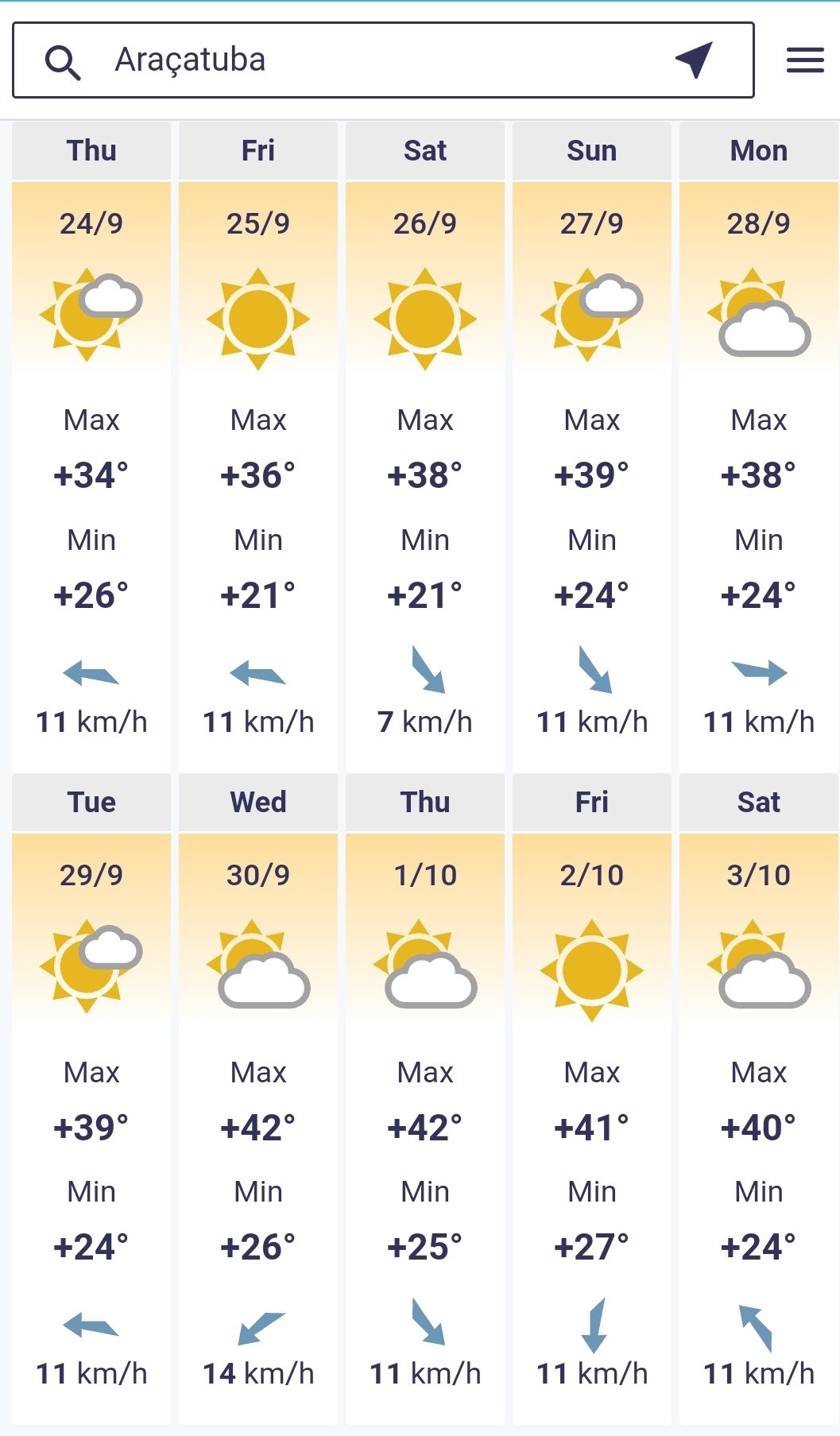Open Mon 28/9 forecast card
This screenshot has width=840, height=1436.
pos(759,446)
